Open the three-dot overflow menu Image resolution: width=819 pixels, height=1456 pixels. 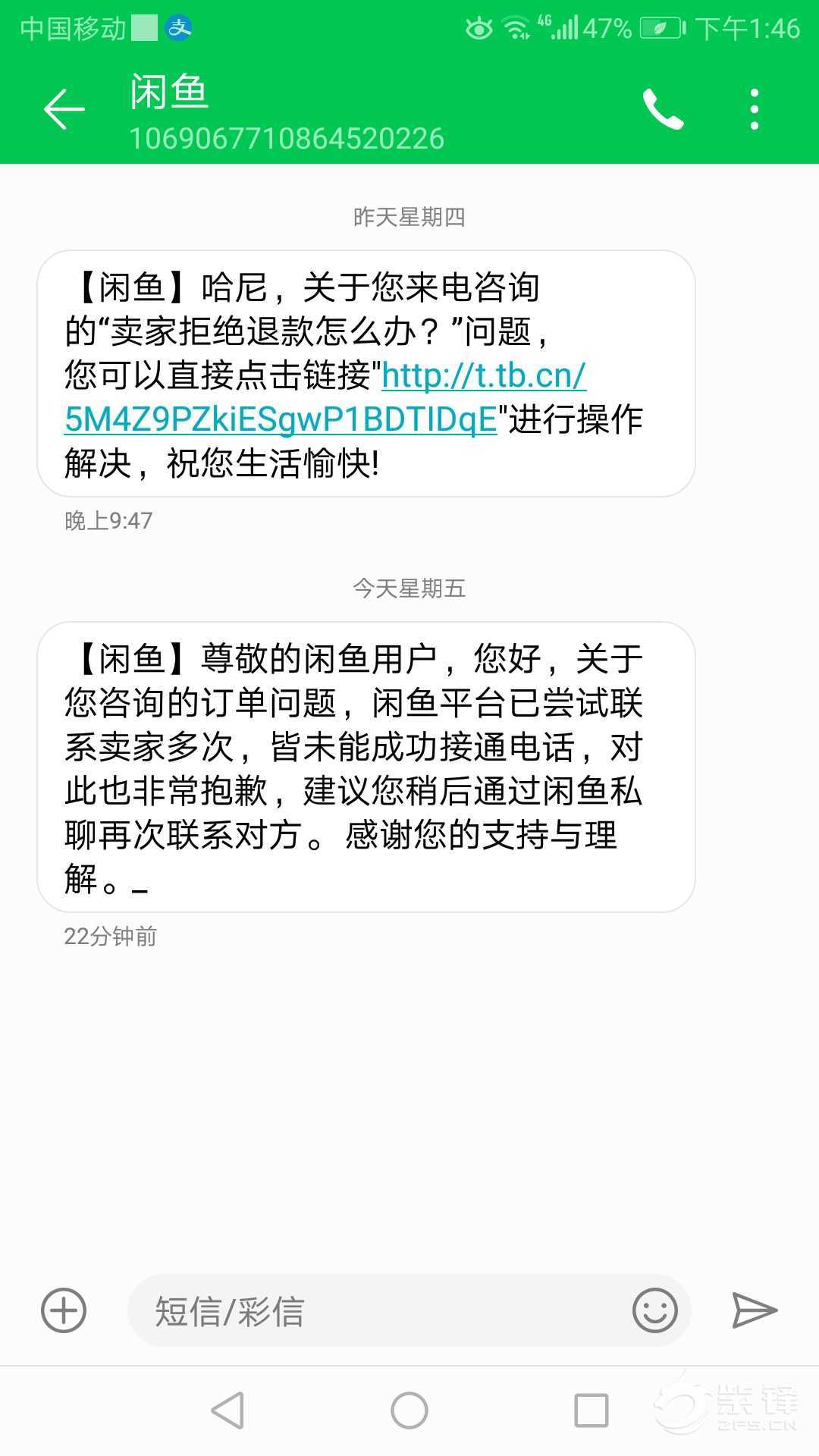pos(754,110)
